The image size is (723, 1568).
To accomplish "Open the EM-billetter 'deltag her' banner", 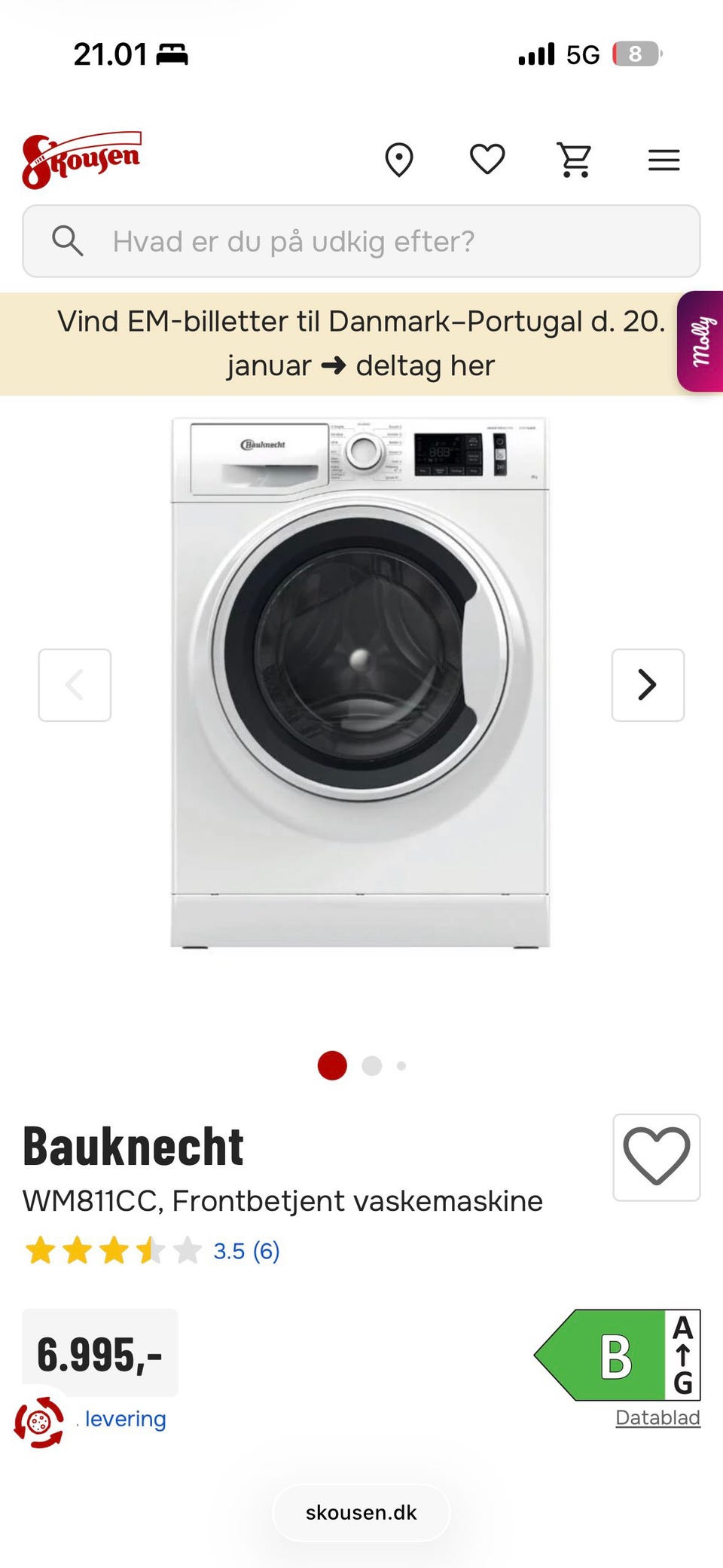I will coord(360,344).
